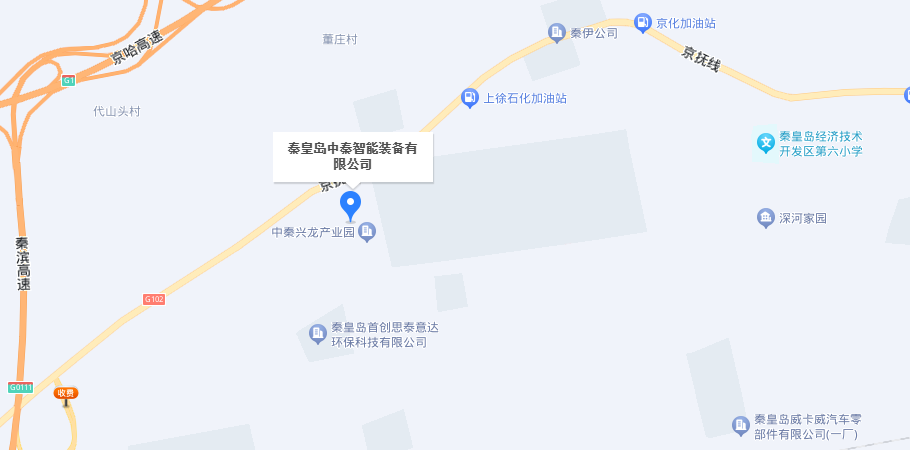The width and height of the screenshot is (910, 450).
Task: Tap the blue location pin marker
Action: click(x=350, y=205)
